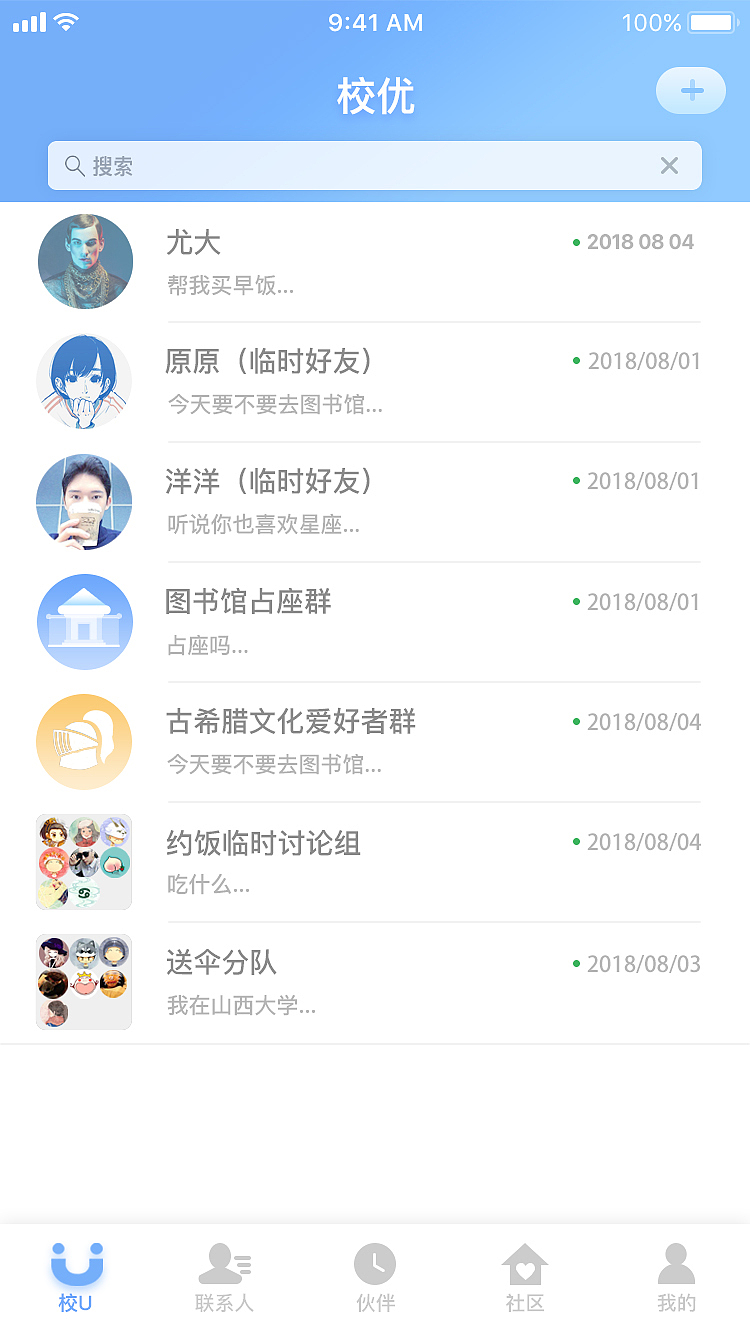Viewport: 750px width, 1334px height.
Task: Tap the plus icon to start new chat
Action: pyautogui.click(x=690, y=90)
